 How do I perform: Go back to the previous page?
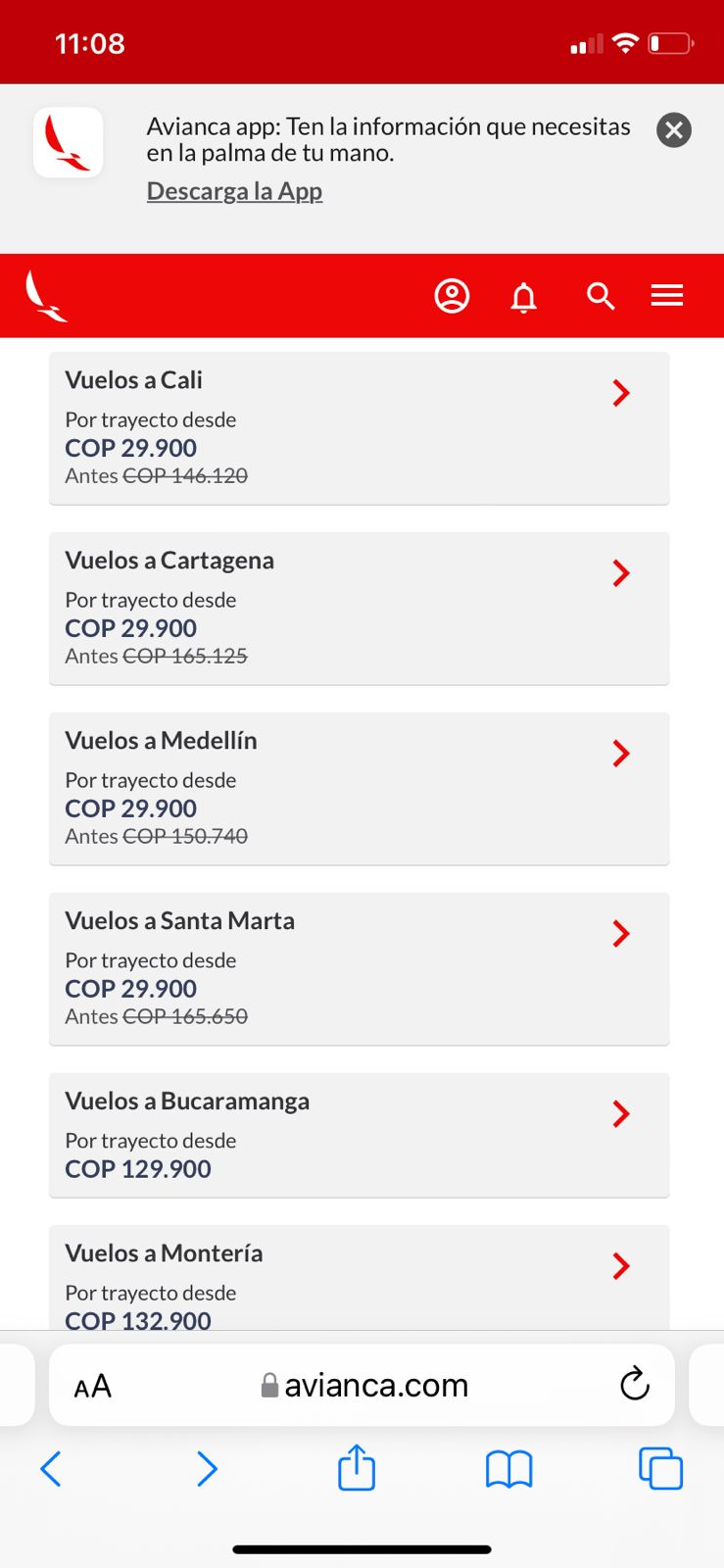pos(51,1469)
